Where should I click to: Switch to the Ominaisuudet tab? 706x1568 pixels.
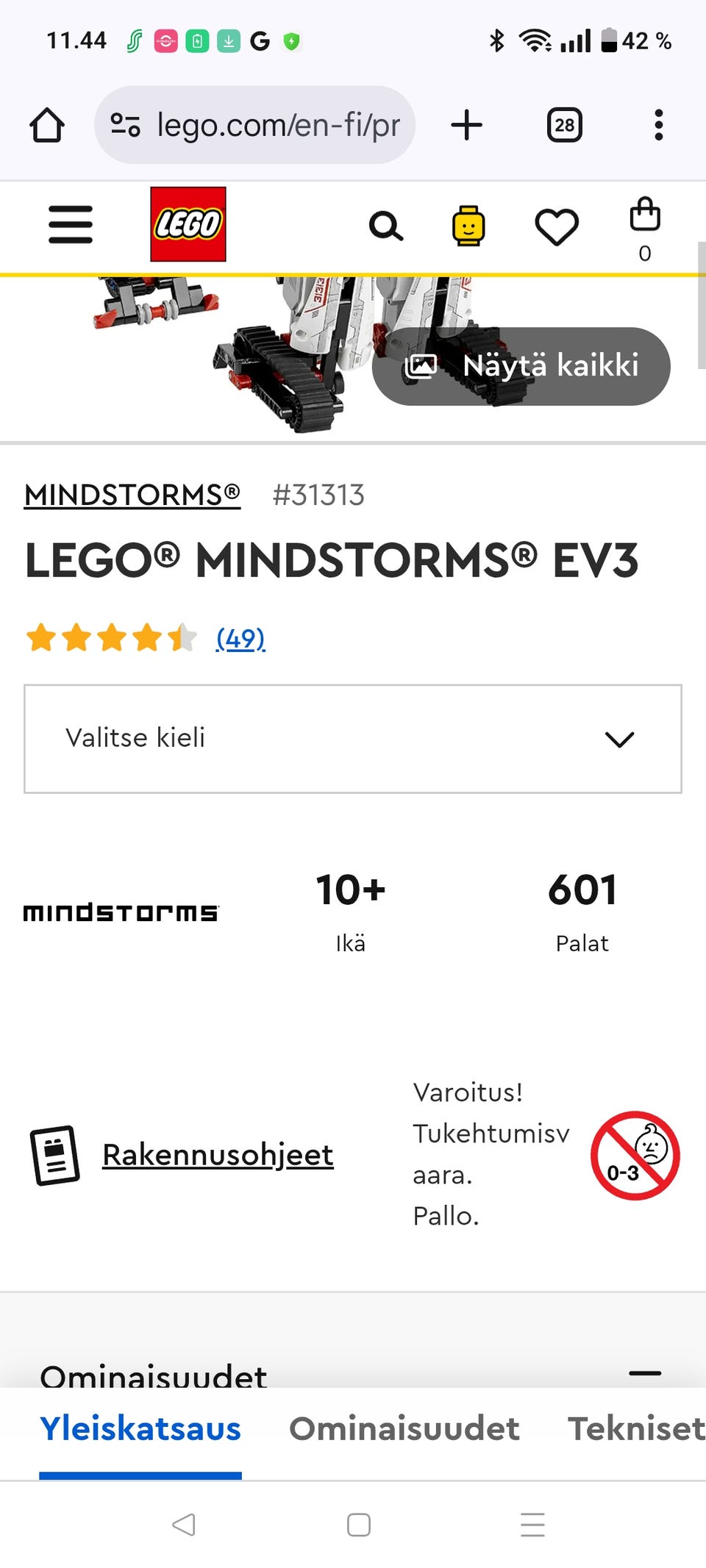404,1428
